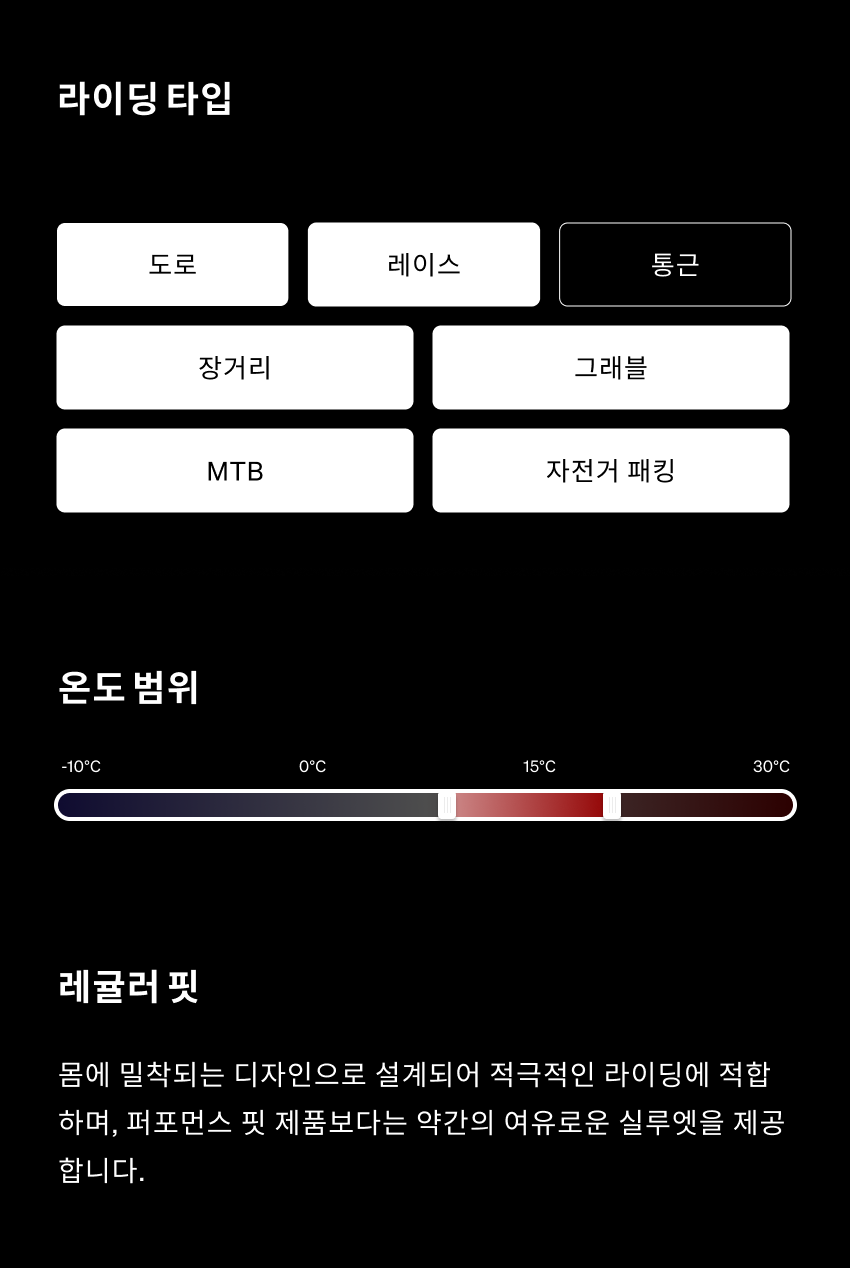Viewport: 850px width, 1268px height.
Task: Select the 도로 riding type
Action: click(x=172, y=264)
